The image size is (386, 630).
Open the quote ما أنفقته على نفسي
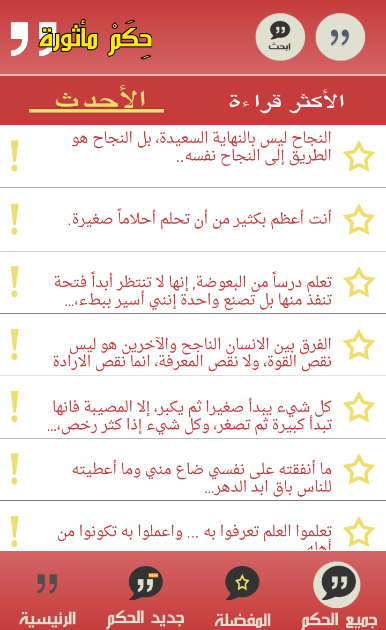[x=202, y=478]
